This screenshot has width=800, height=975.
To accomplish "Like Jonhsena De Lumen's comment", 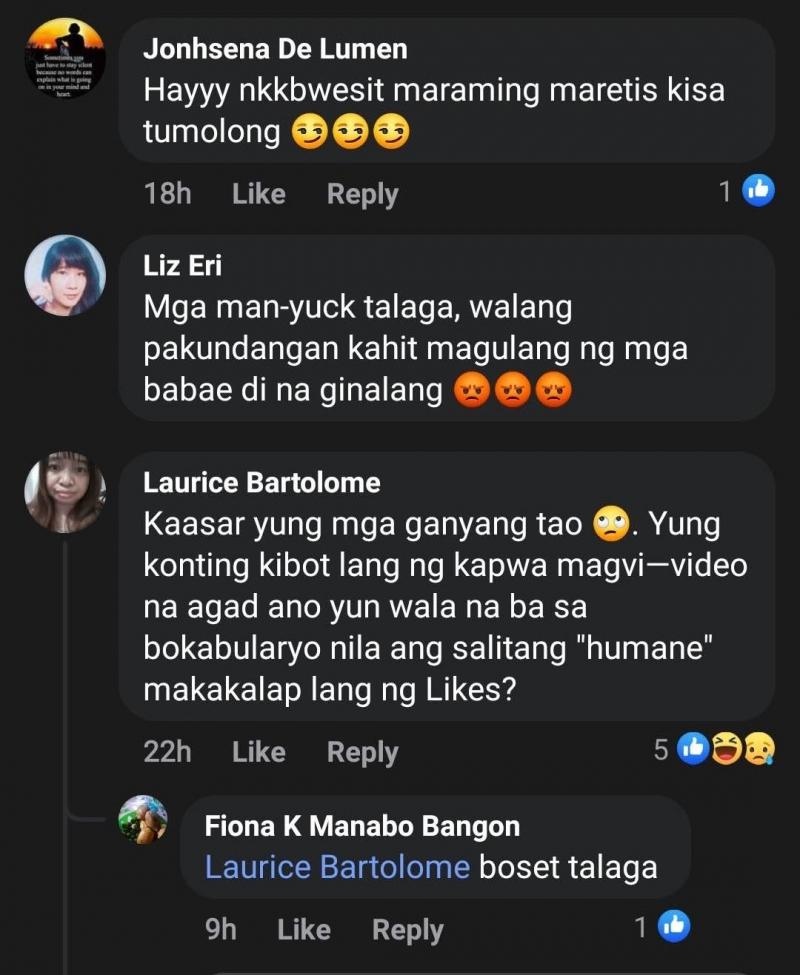I will (258, 194).
